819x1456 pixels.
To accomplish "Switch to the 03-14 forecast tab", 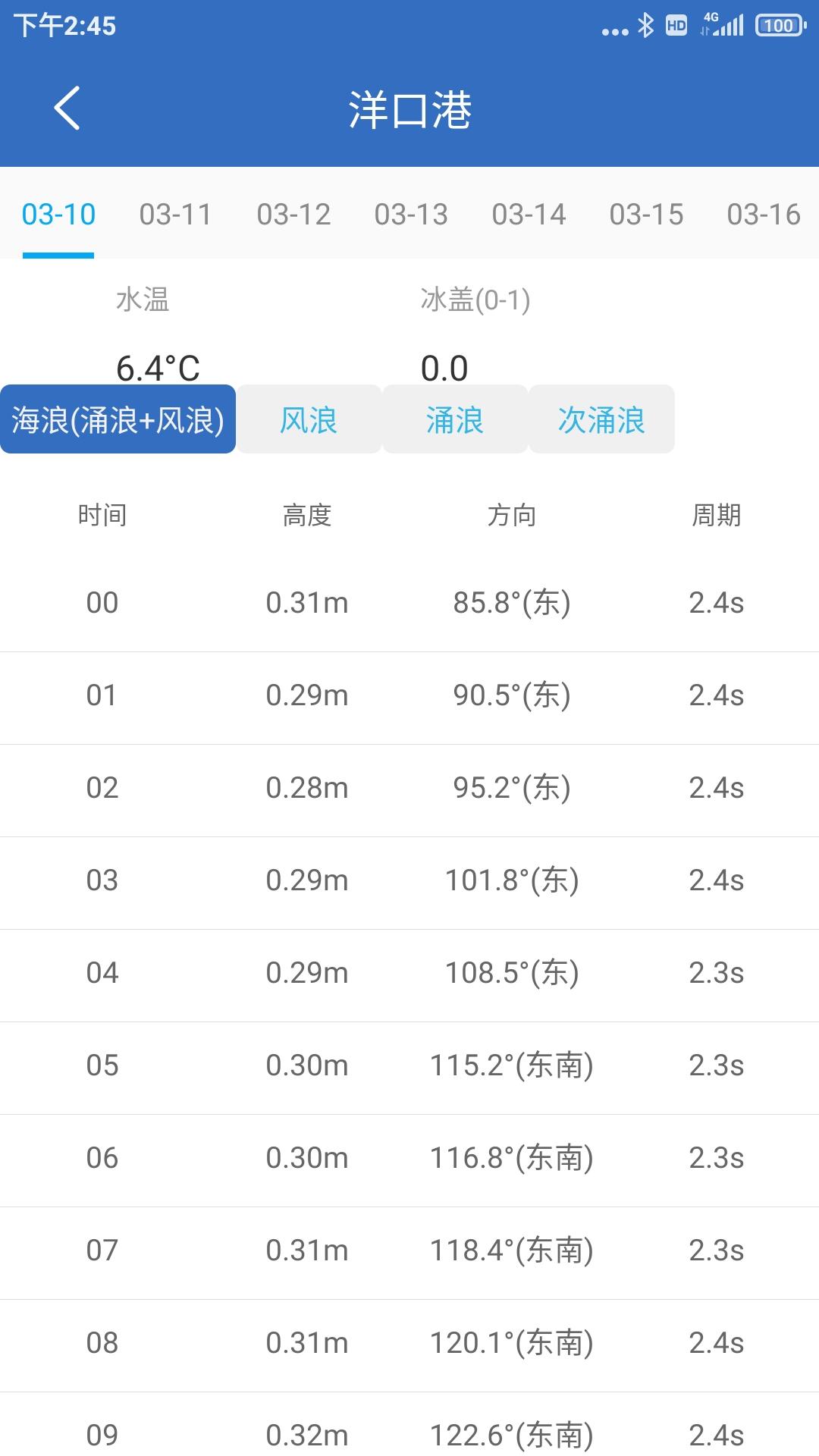I will coord(529,215).
